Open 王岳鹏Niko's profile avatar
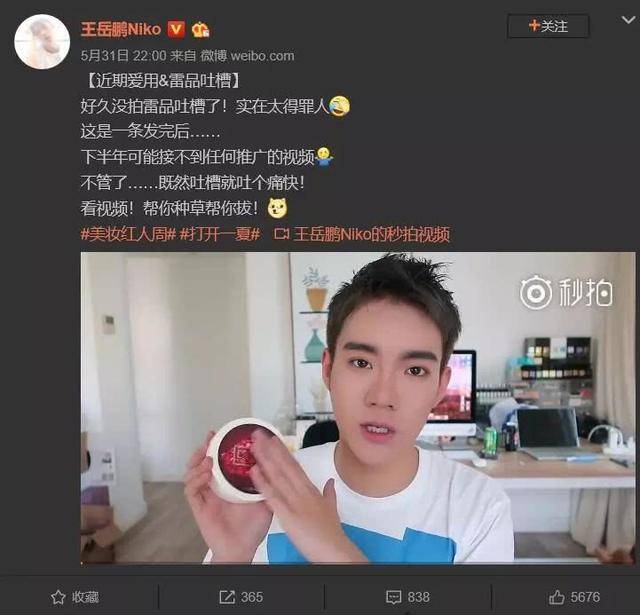 (42, 43)
